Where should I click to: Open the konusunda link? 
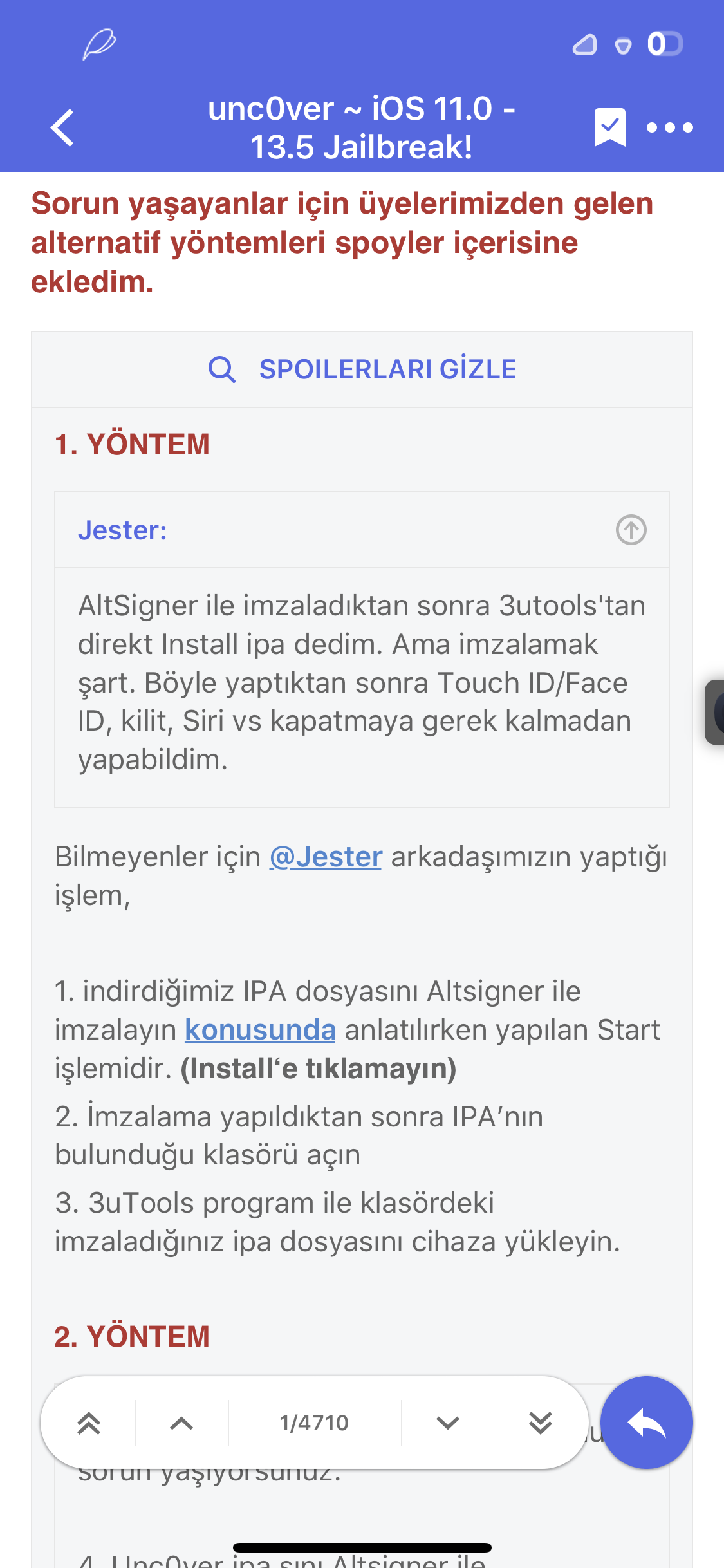tap(260, 1030)
